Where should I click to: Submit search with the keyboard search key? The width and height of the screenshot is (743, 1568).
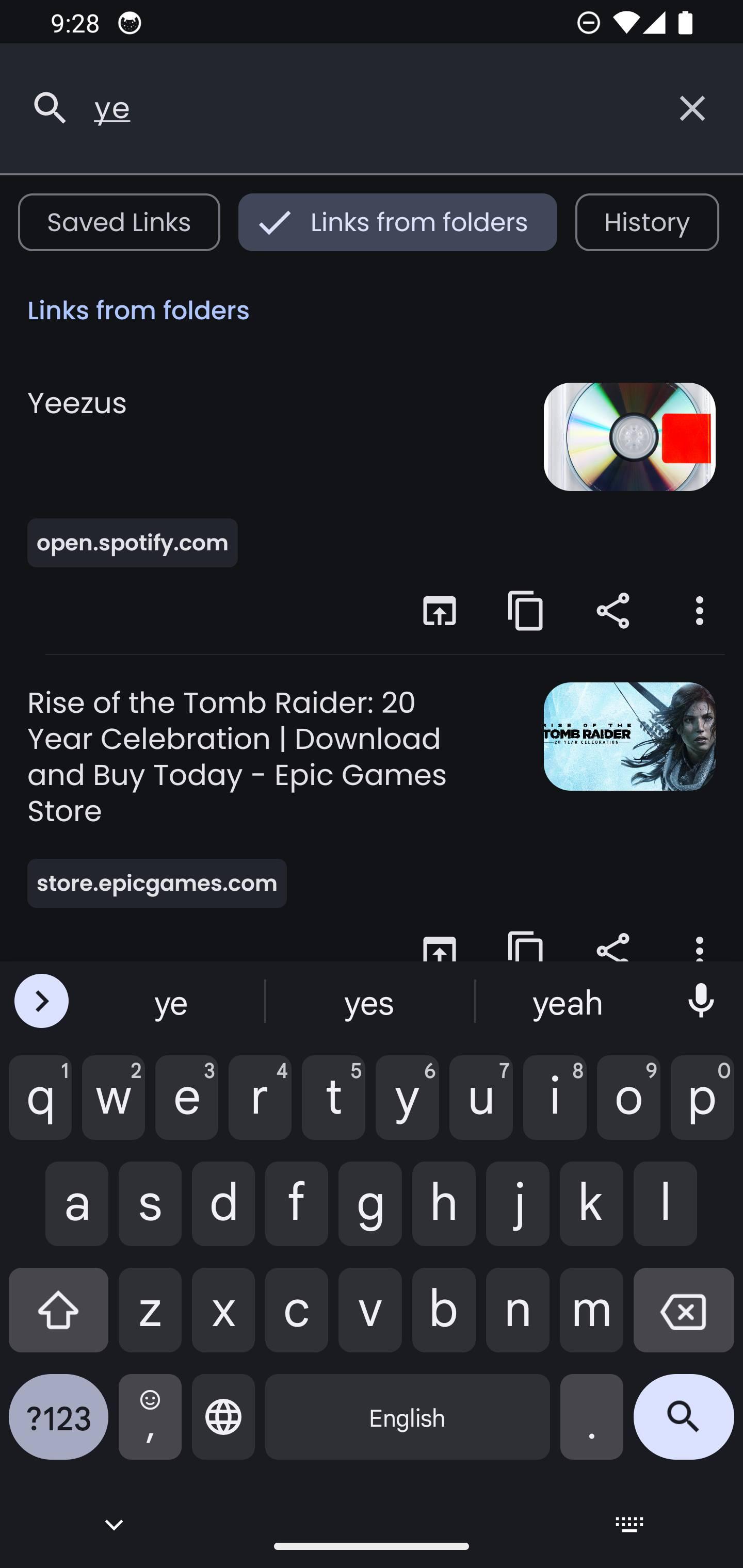(683, 1417)
